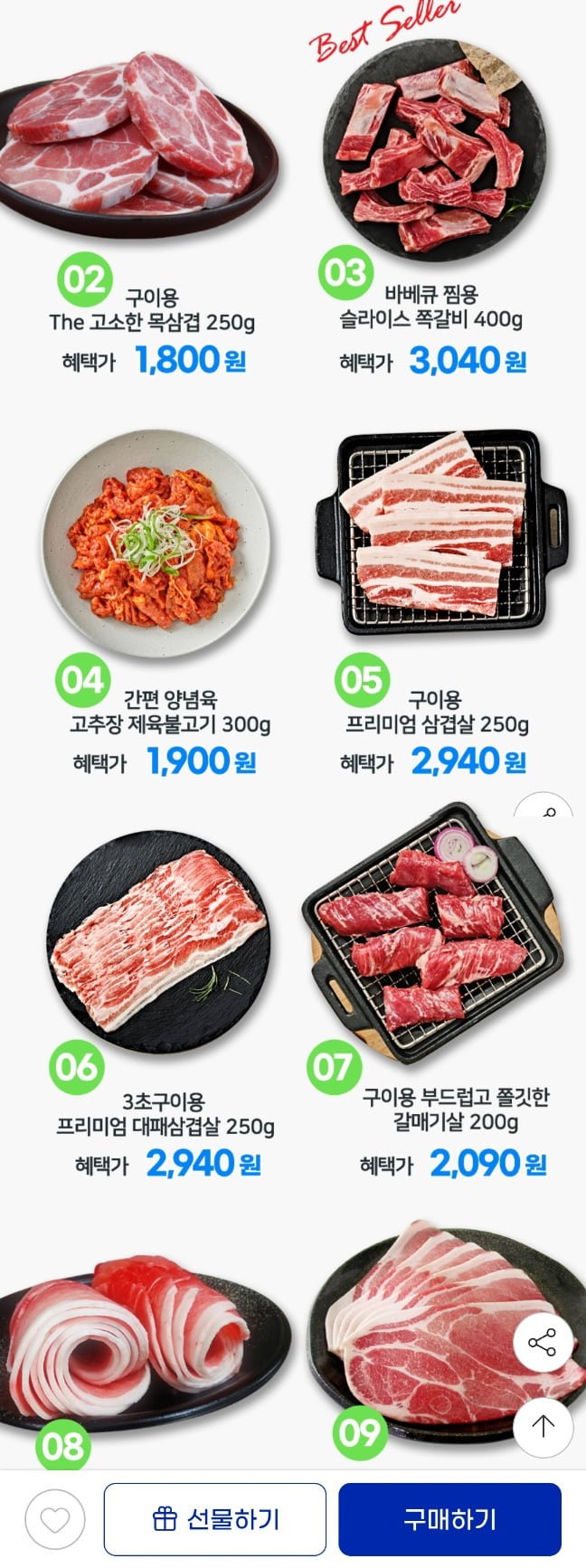
Task: Jump back to top with the up arrow
Action: (543, 1426)
